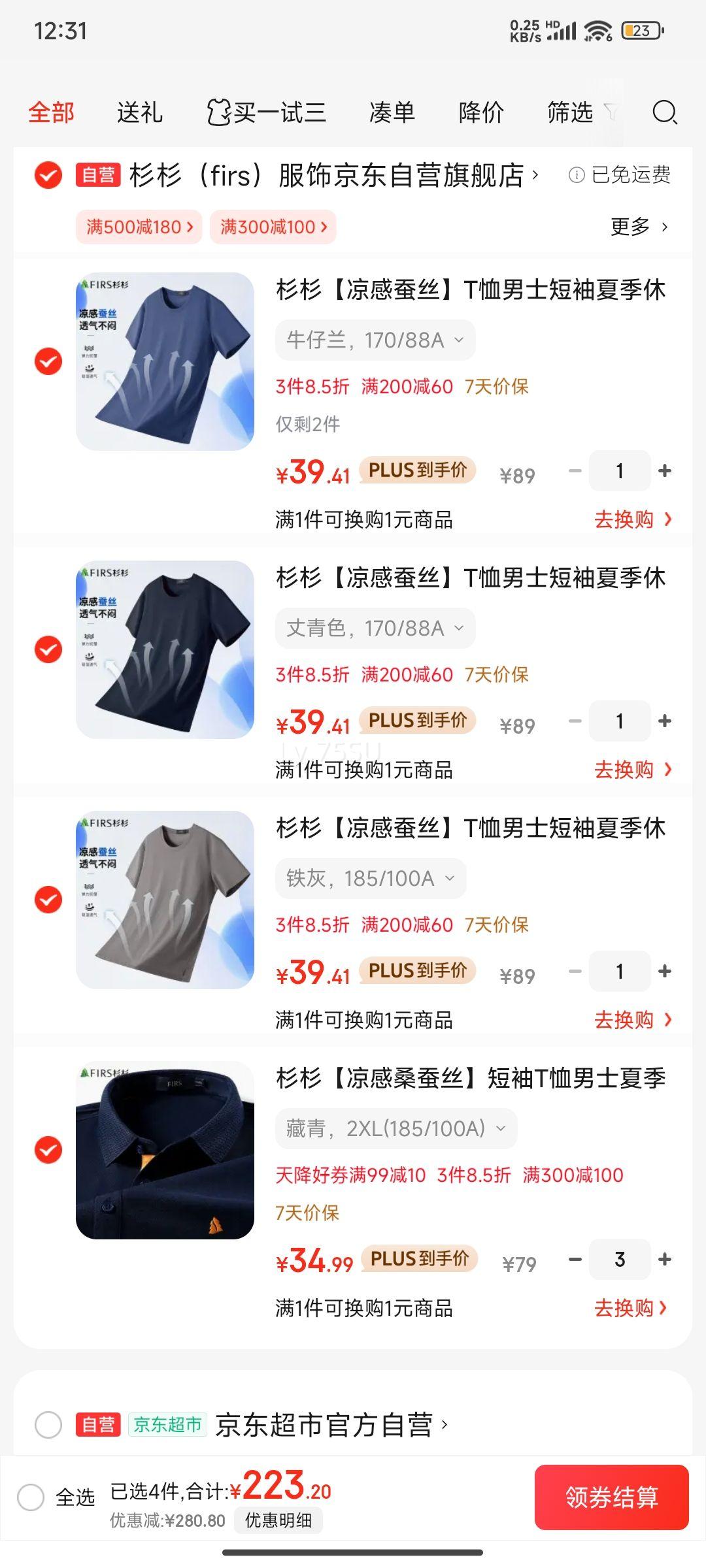Change the 丈青色, 170/88A variant dropdown

click(x=375, y=628)
